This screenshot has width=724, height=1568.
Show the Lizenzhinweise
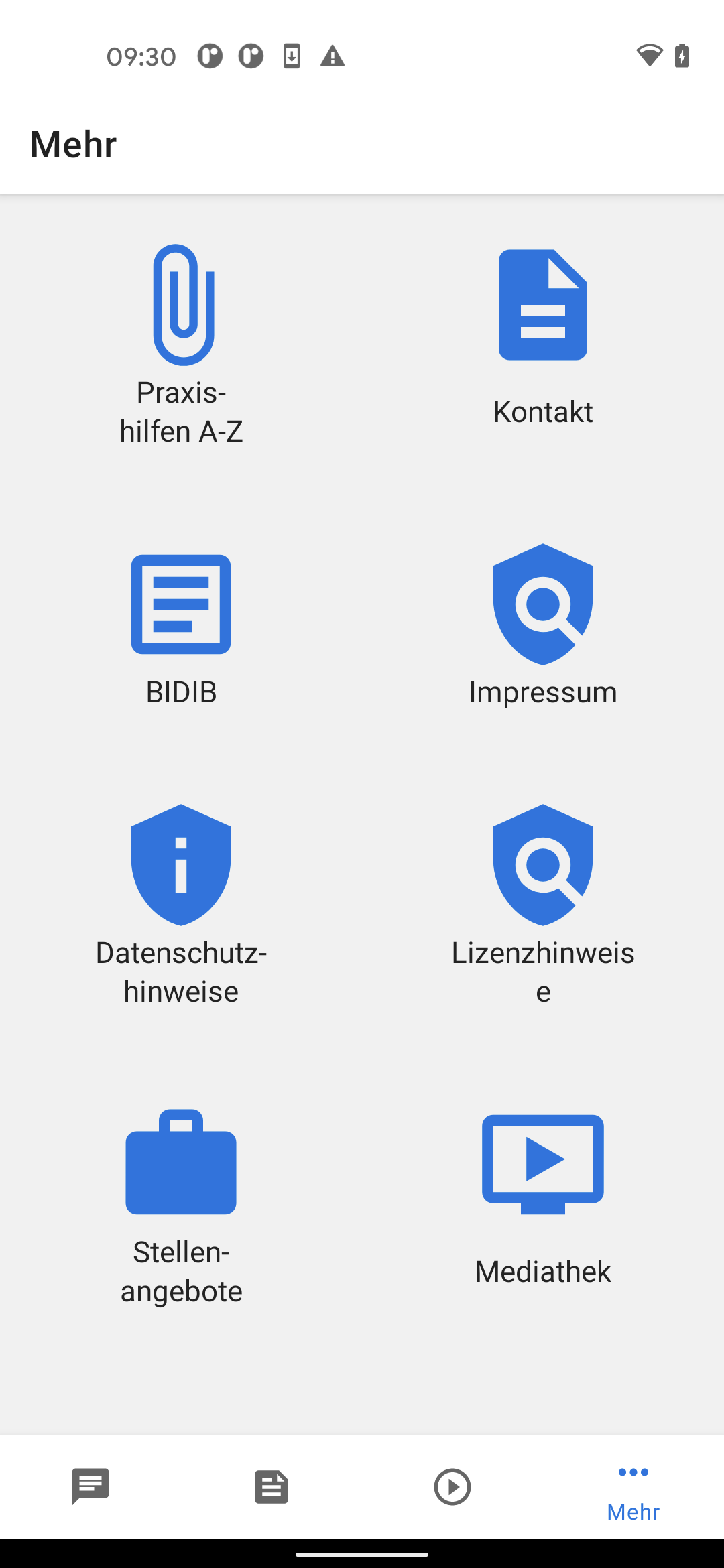543,903
